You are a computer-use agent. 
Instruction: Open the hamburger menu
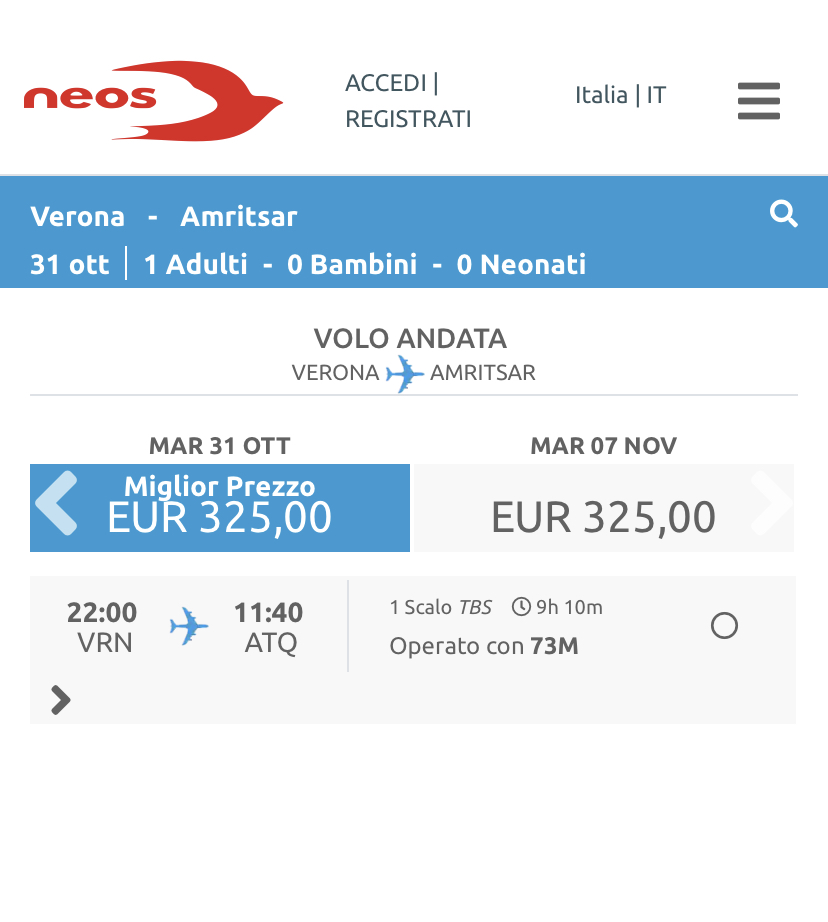758,101
